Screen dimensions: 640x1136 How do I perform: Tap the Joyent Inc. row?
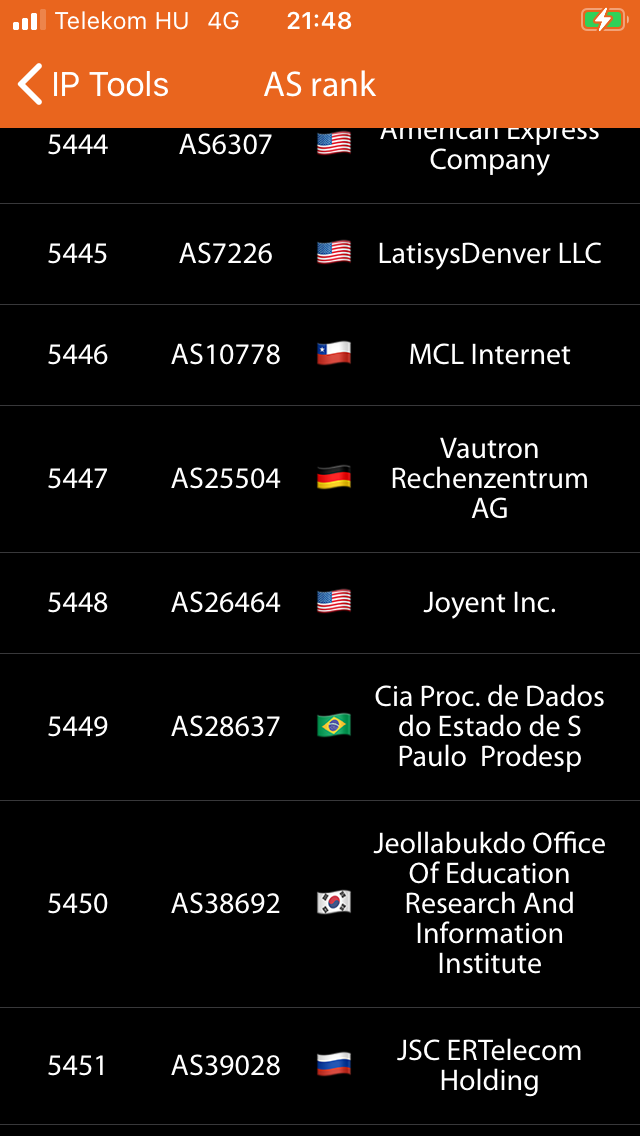coord(320,603)
